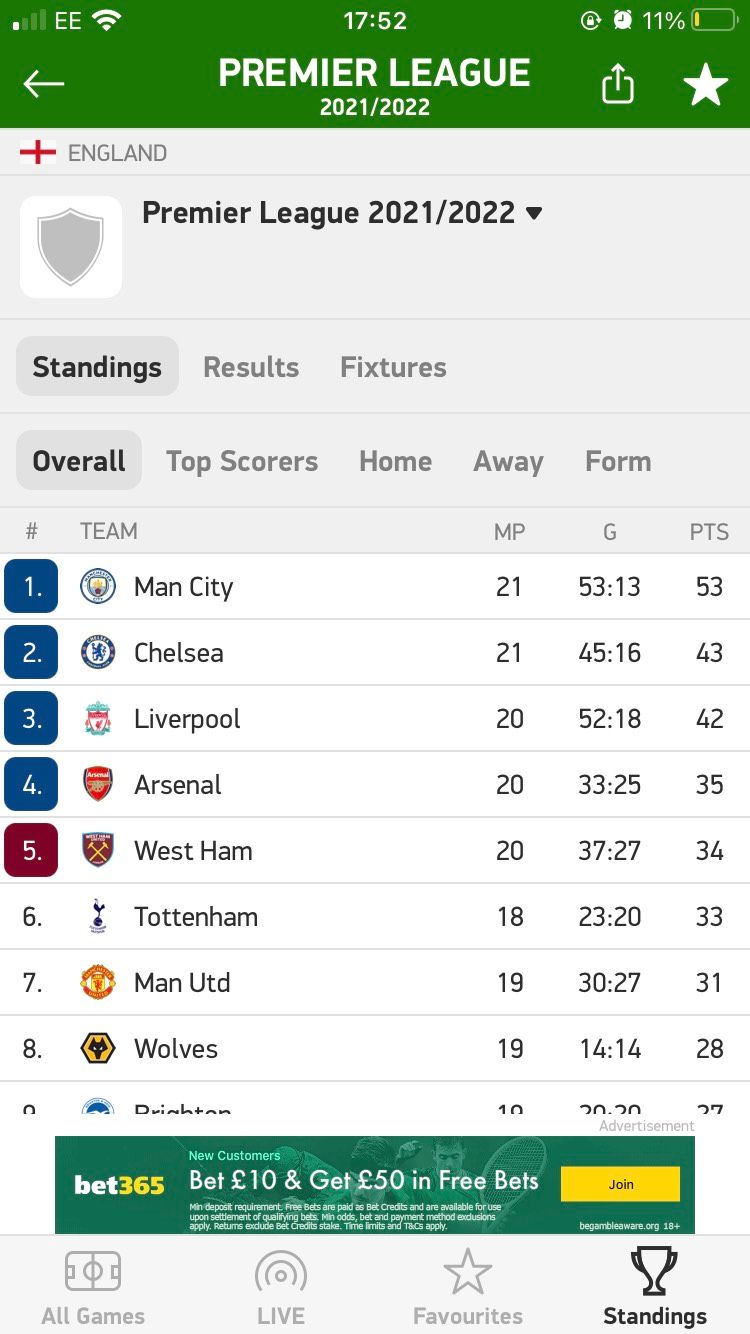Viewport: 750px width, 1334px height.
Task: Tap the Liverpool club crest
Action: [x=97, y=719]
